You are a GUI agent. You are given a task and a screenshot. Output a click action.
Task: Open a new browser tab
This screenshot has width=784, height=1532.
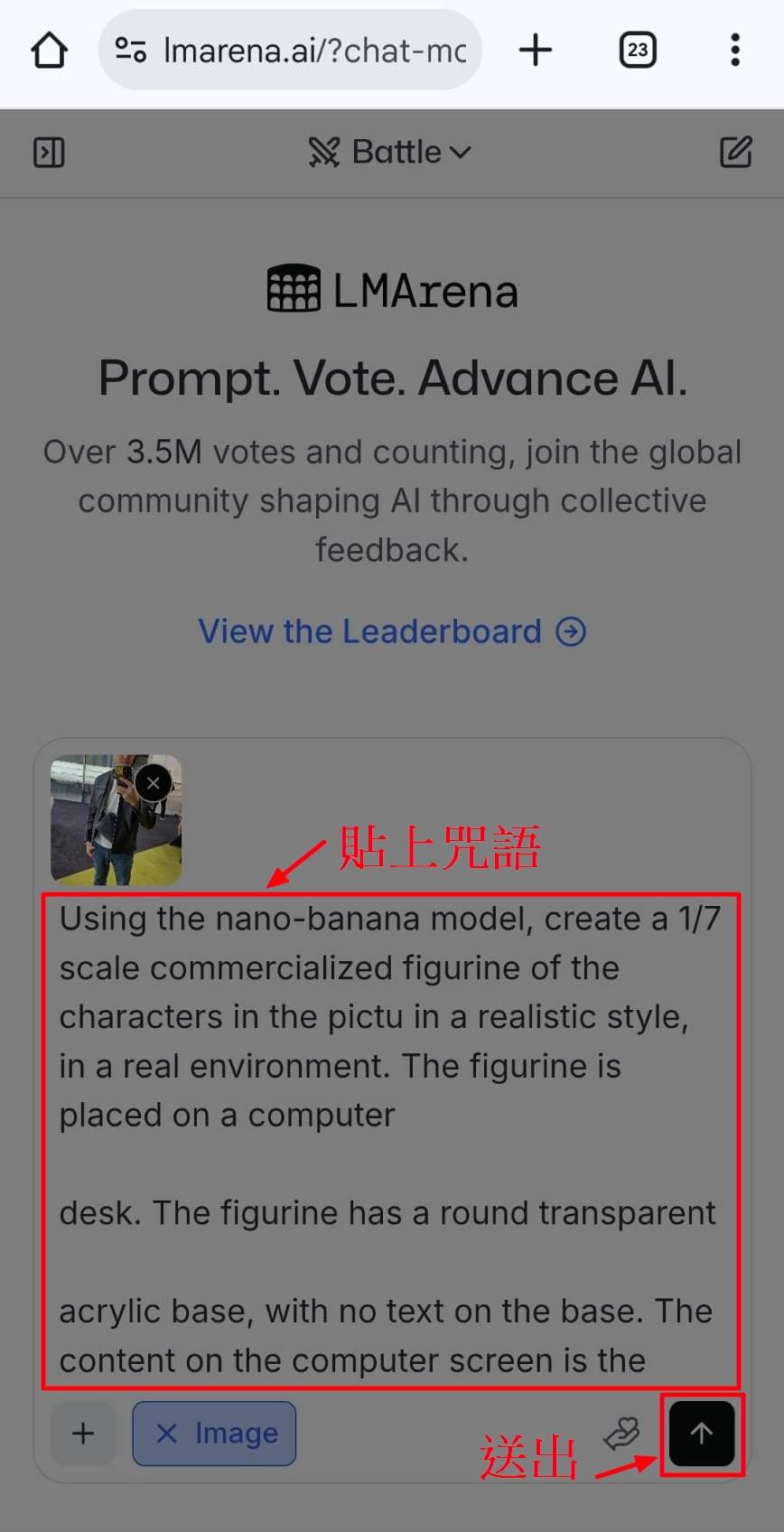535,51
